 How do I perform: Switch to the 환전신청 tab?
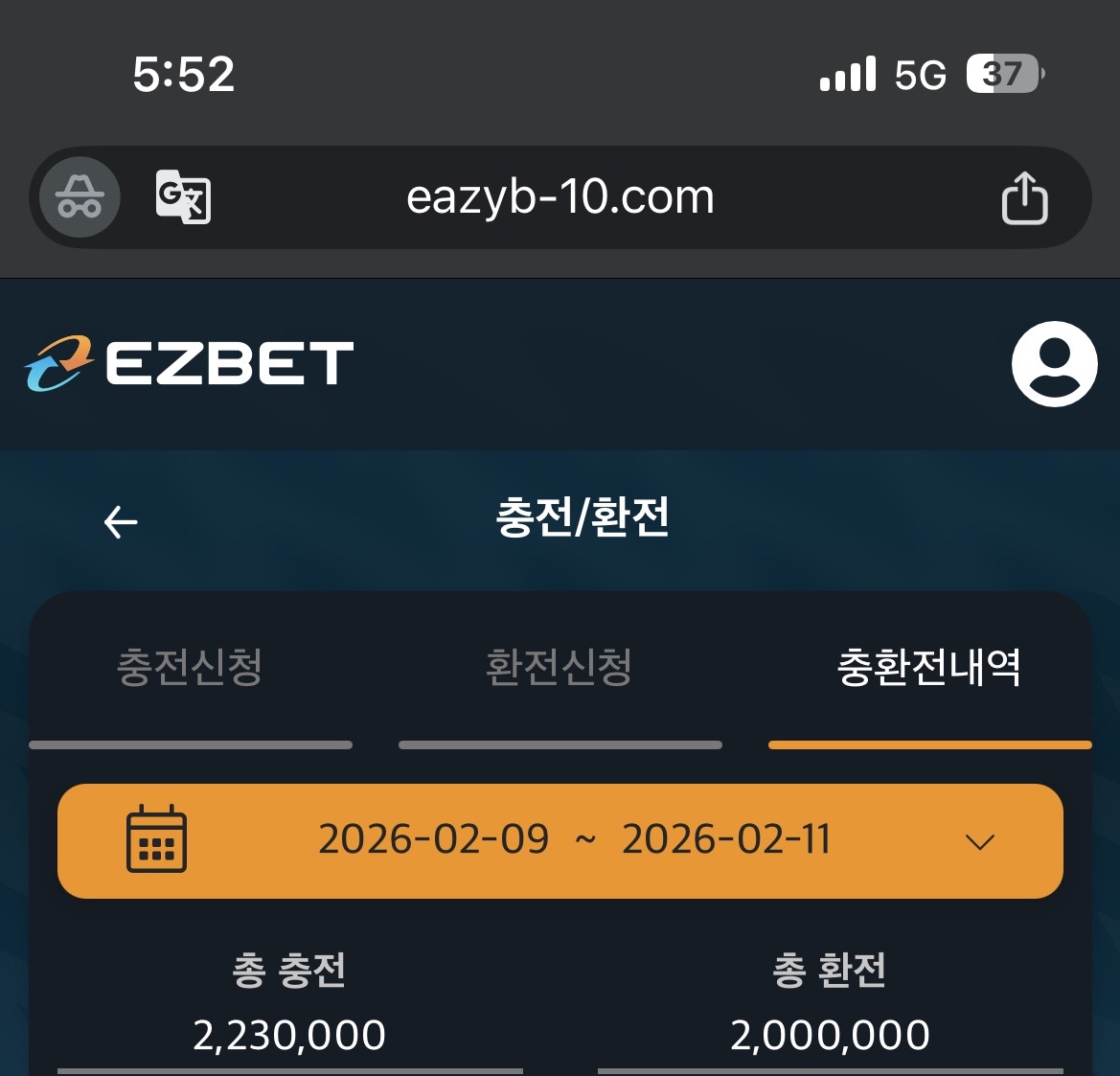(560, 668)
